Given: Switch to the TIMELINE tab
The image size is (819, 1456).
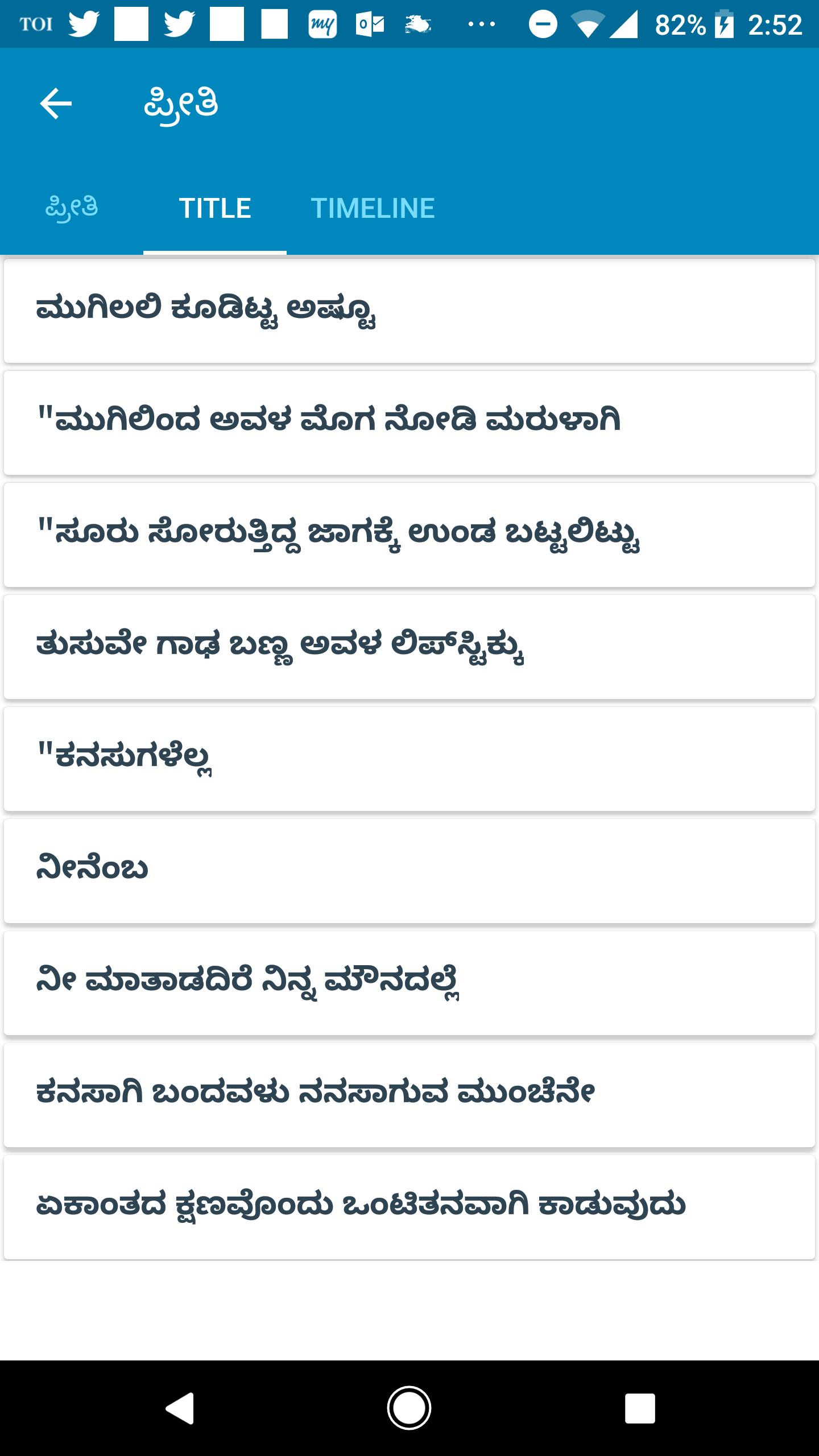Looking at the screenshot, I should pos(373,208).
